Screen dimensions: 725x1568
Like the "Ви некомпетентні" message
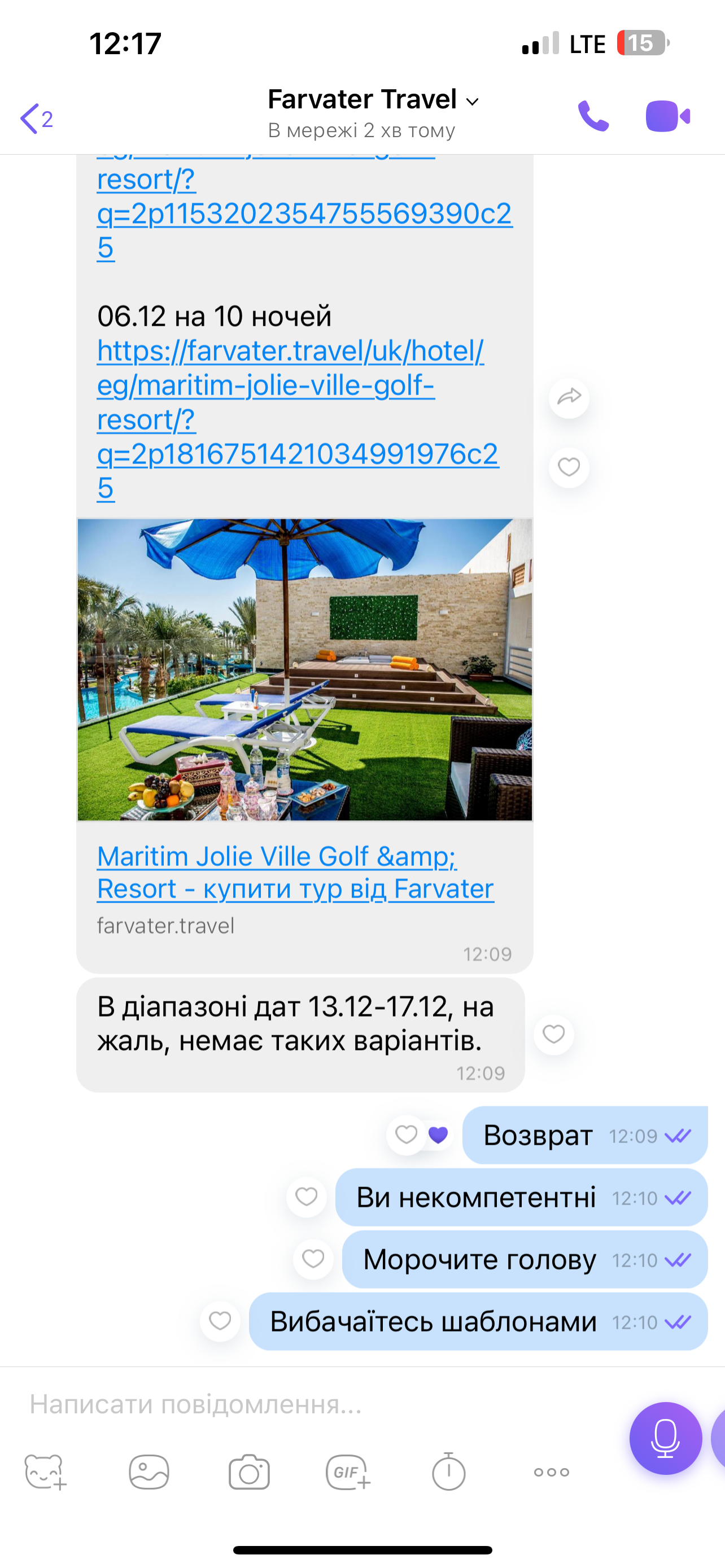[306, 1197]
